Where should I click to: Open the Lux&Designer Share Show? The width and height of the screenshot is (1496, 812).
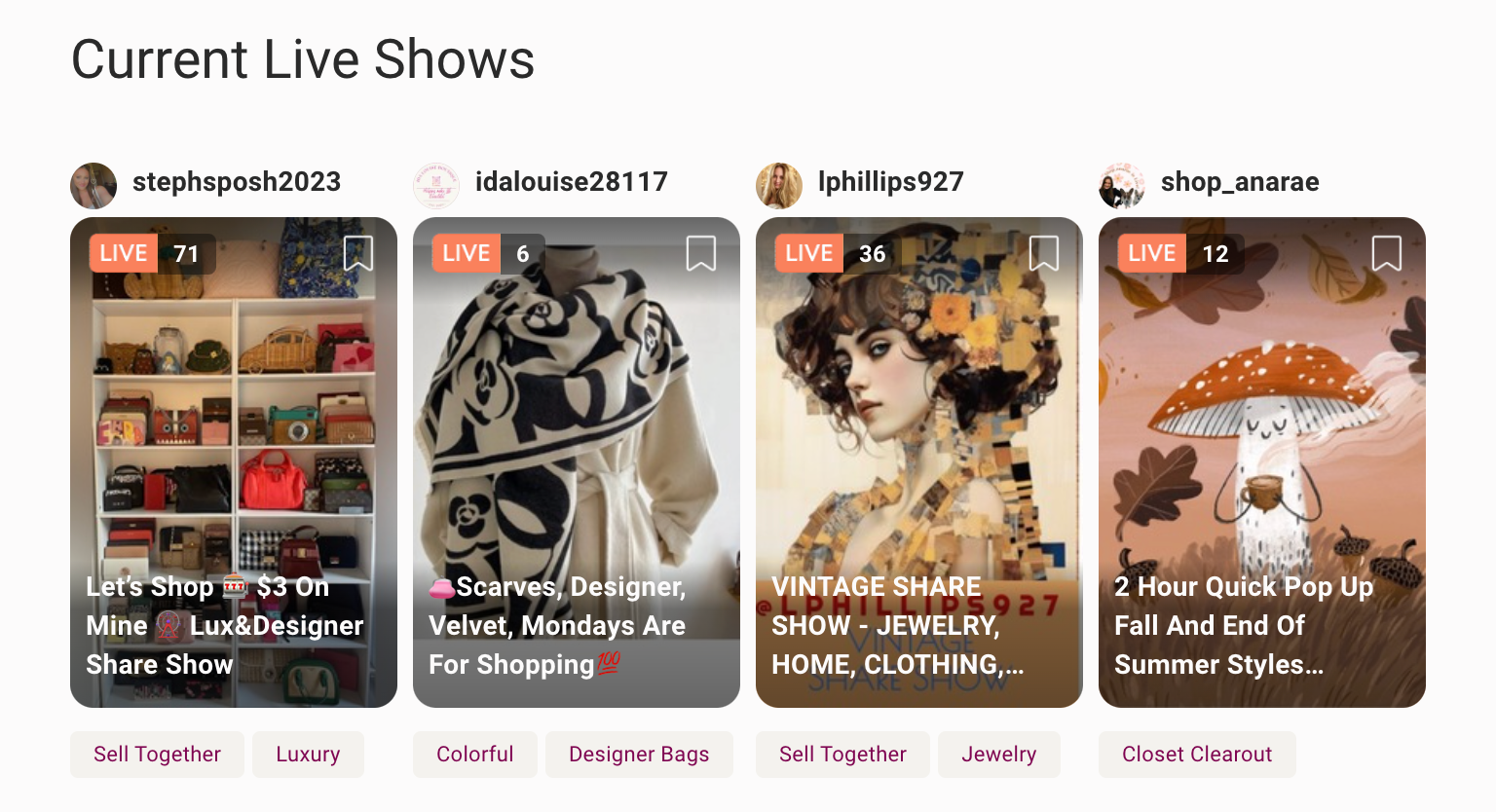(234, 467)
